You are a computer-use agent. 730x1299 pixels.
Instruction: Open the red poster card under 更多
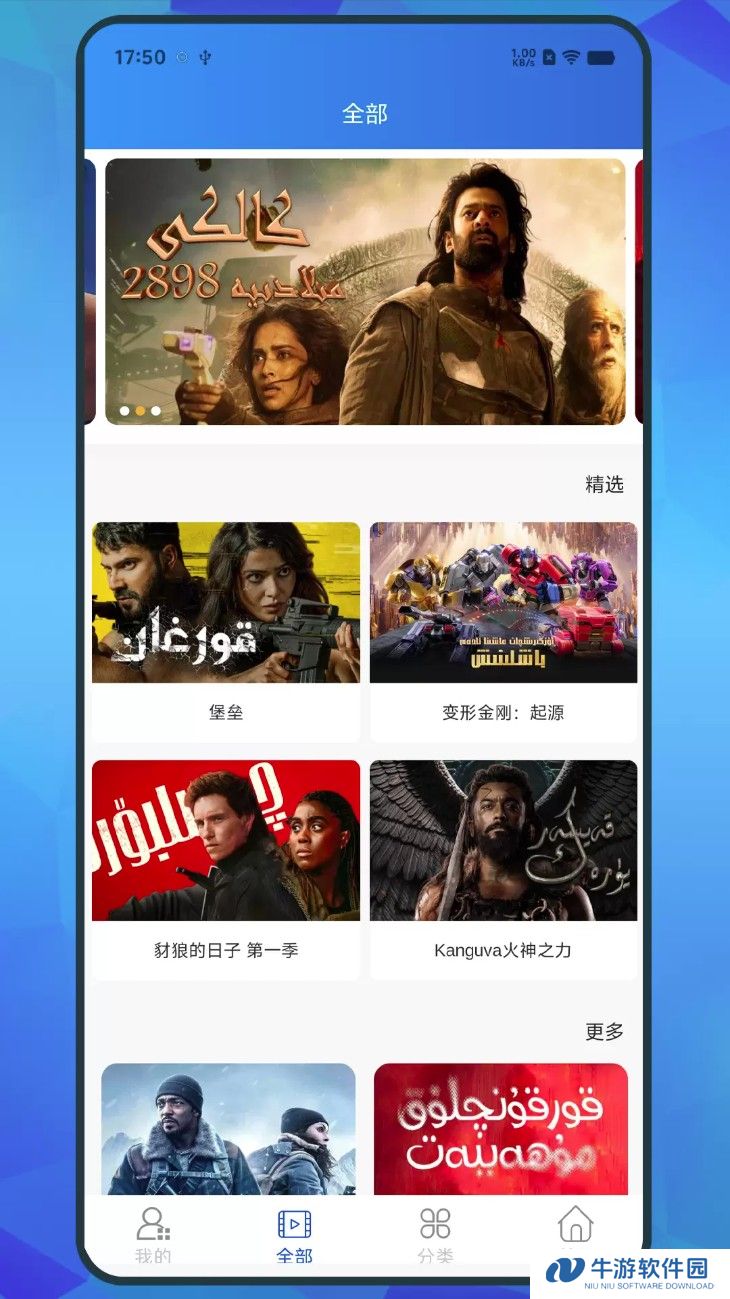point(501,1129)
